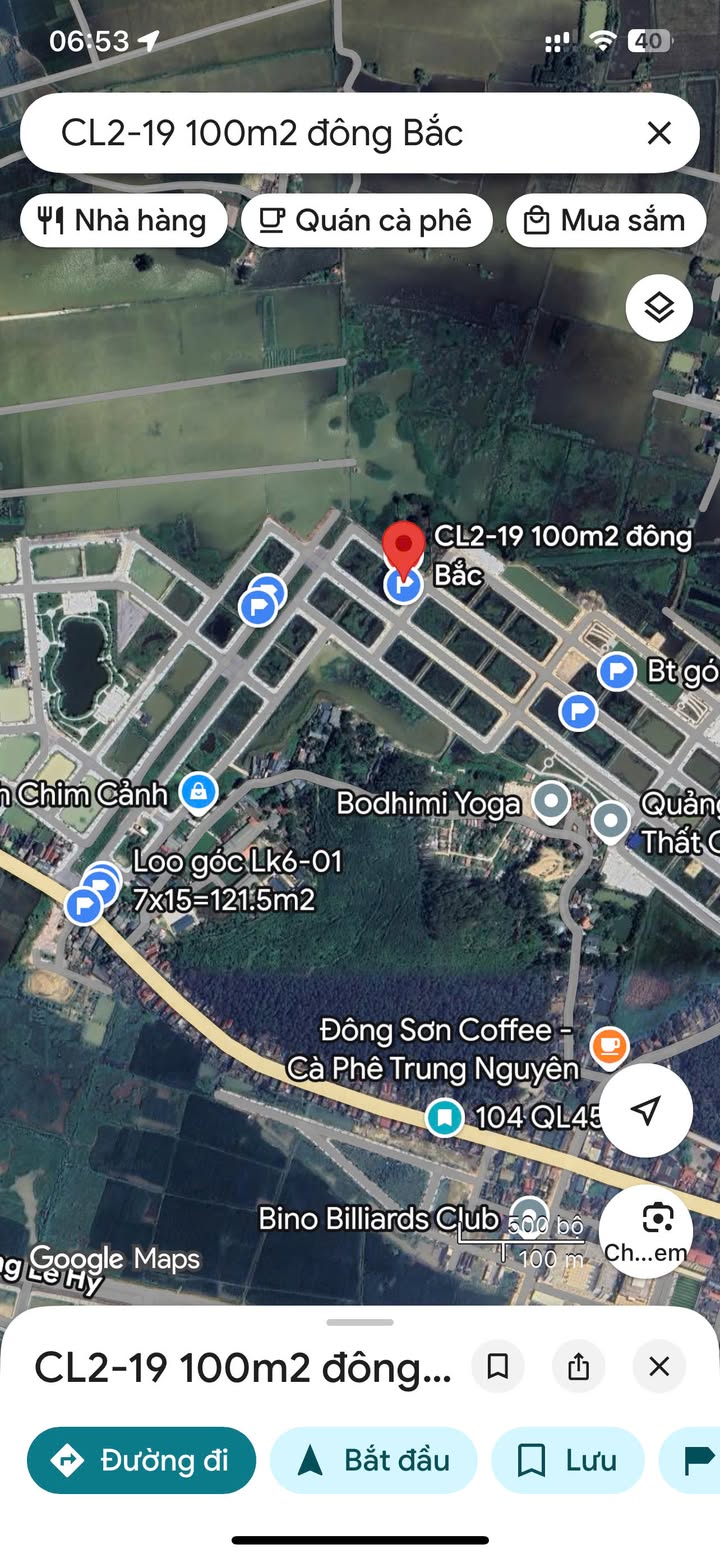The image size is (720, 1558).
Task: Select the 104 QL45 saved pin
Action: (x=444, y=1117)
